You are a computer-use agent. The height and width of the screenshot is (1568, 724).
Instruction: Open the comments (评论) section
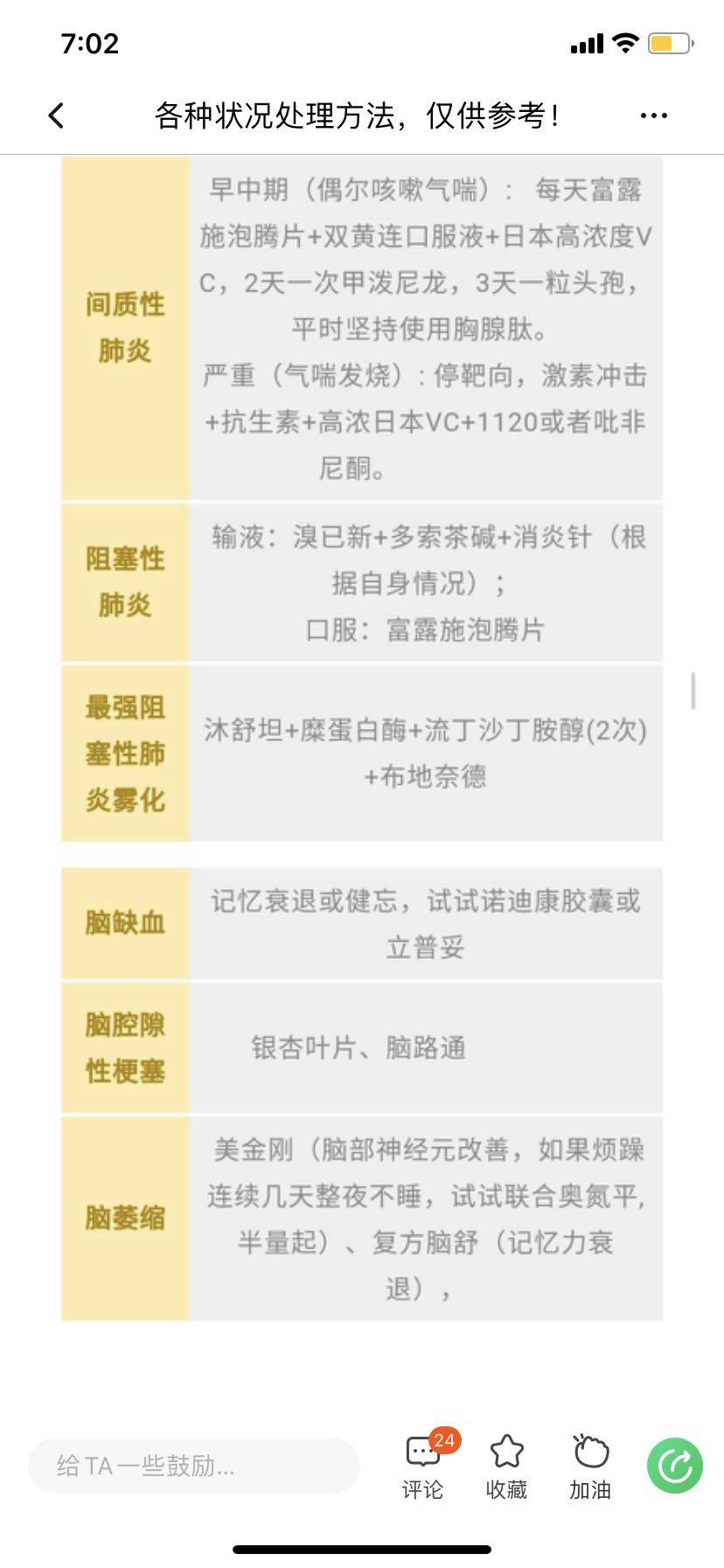[423, 1466]
